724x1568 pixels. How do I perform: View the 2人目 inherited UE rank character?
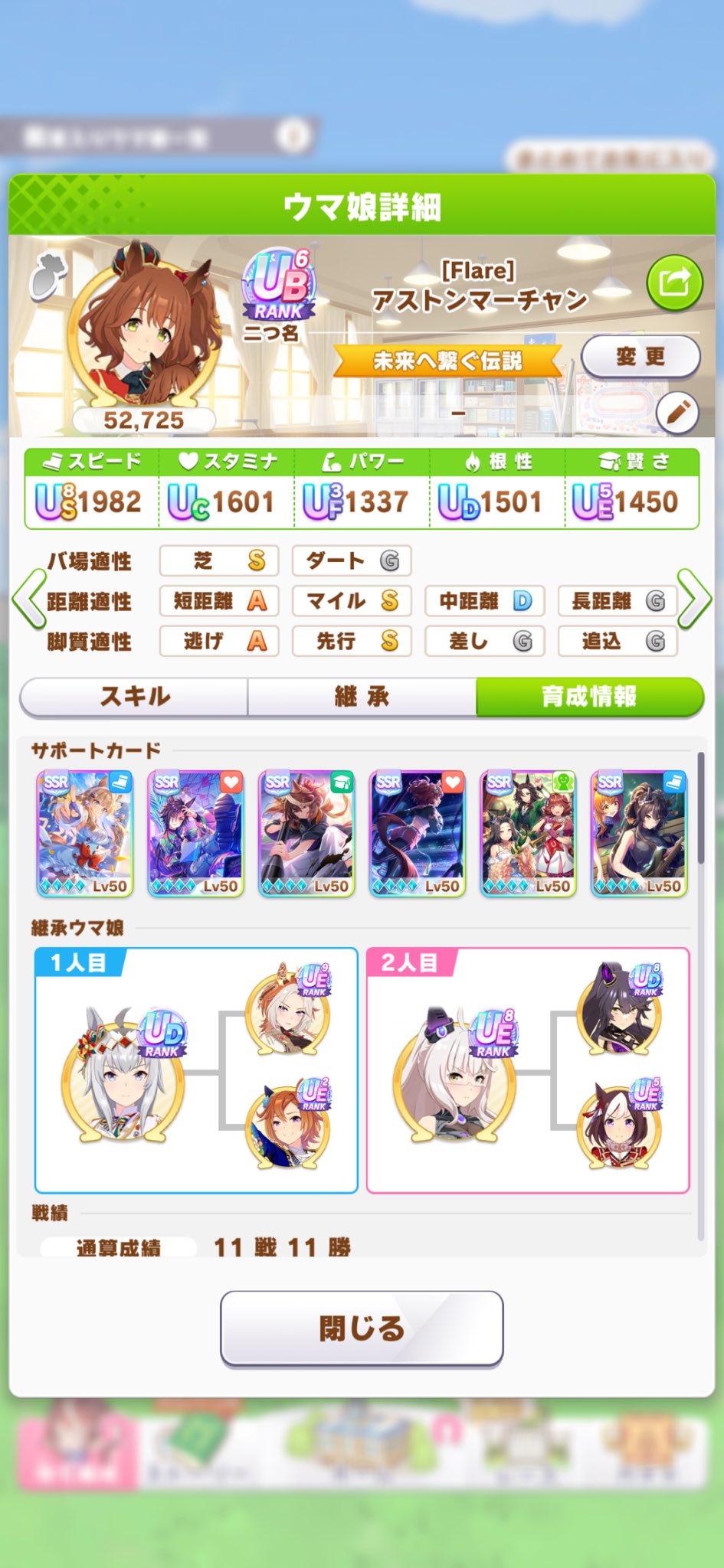(x=455, y=1075)
